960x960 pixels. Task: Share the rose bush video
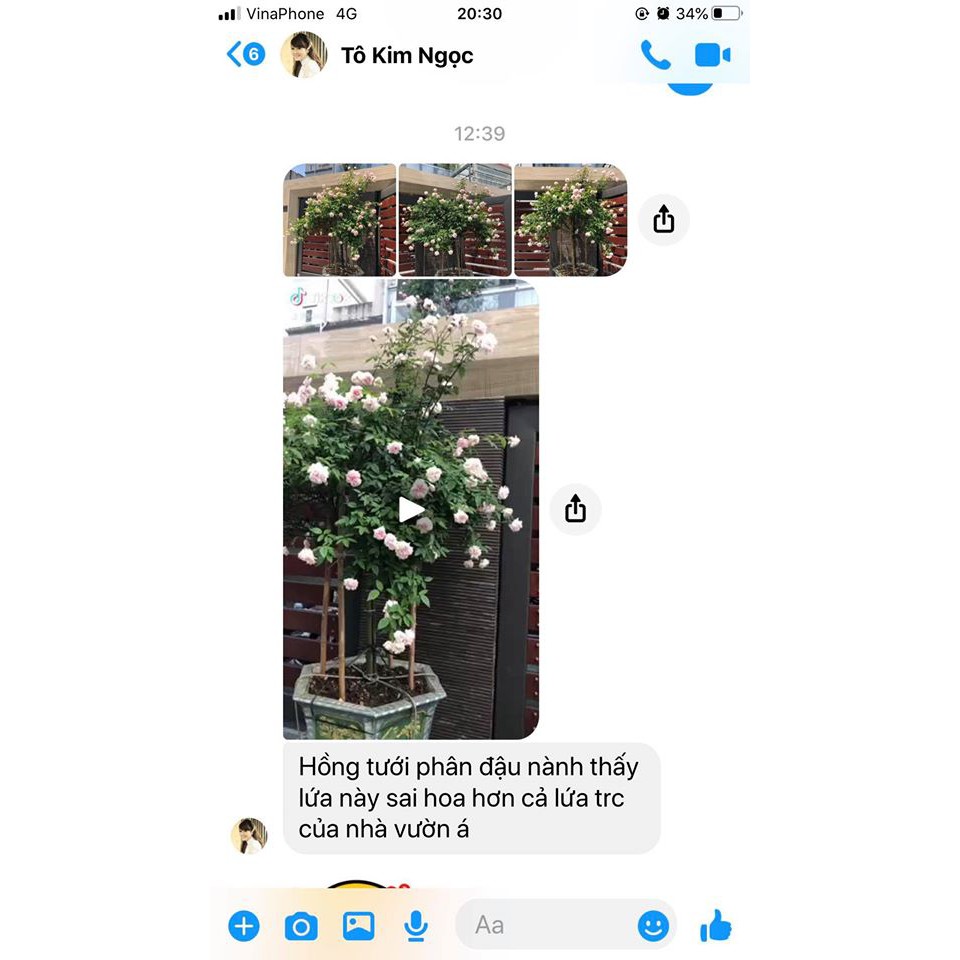coord(575,509)
